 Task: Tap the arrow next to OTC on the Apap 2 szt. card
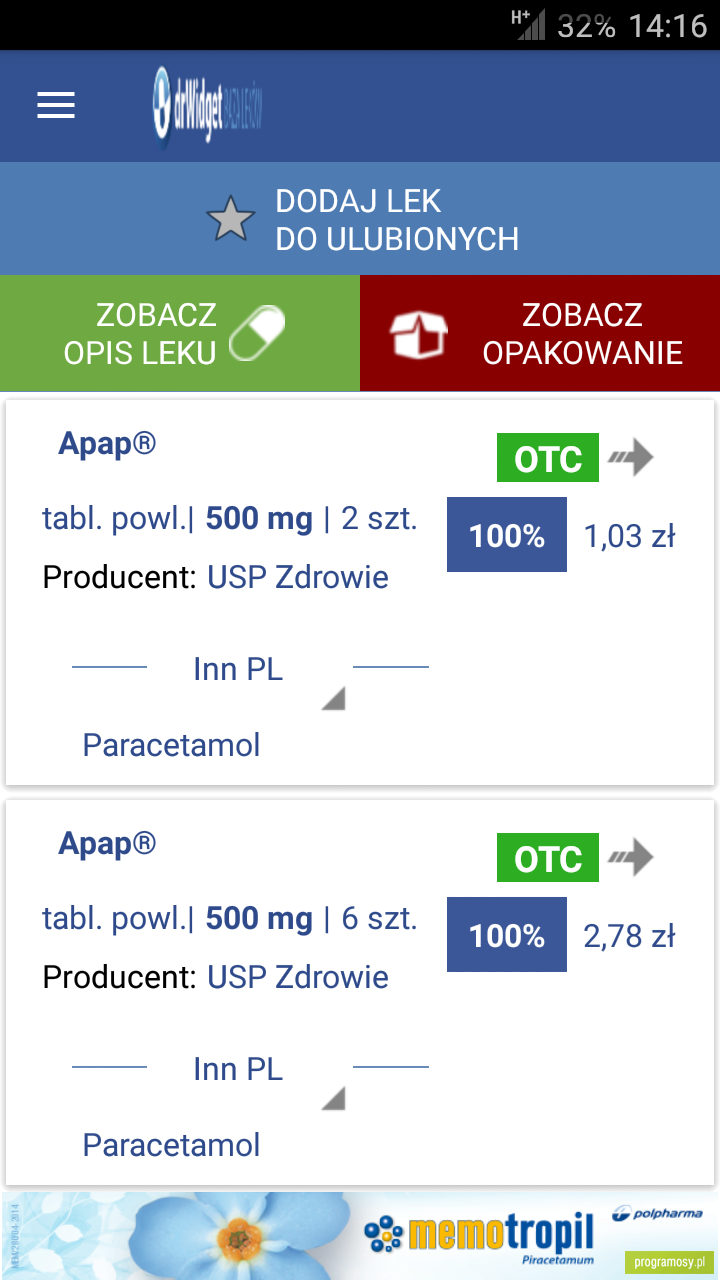click(630, 458)
